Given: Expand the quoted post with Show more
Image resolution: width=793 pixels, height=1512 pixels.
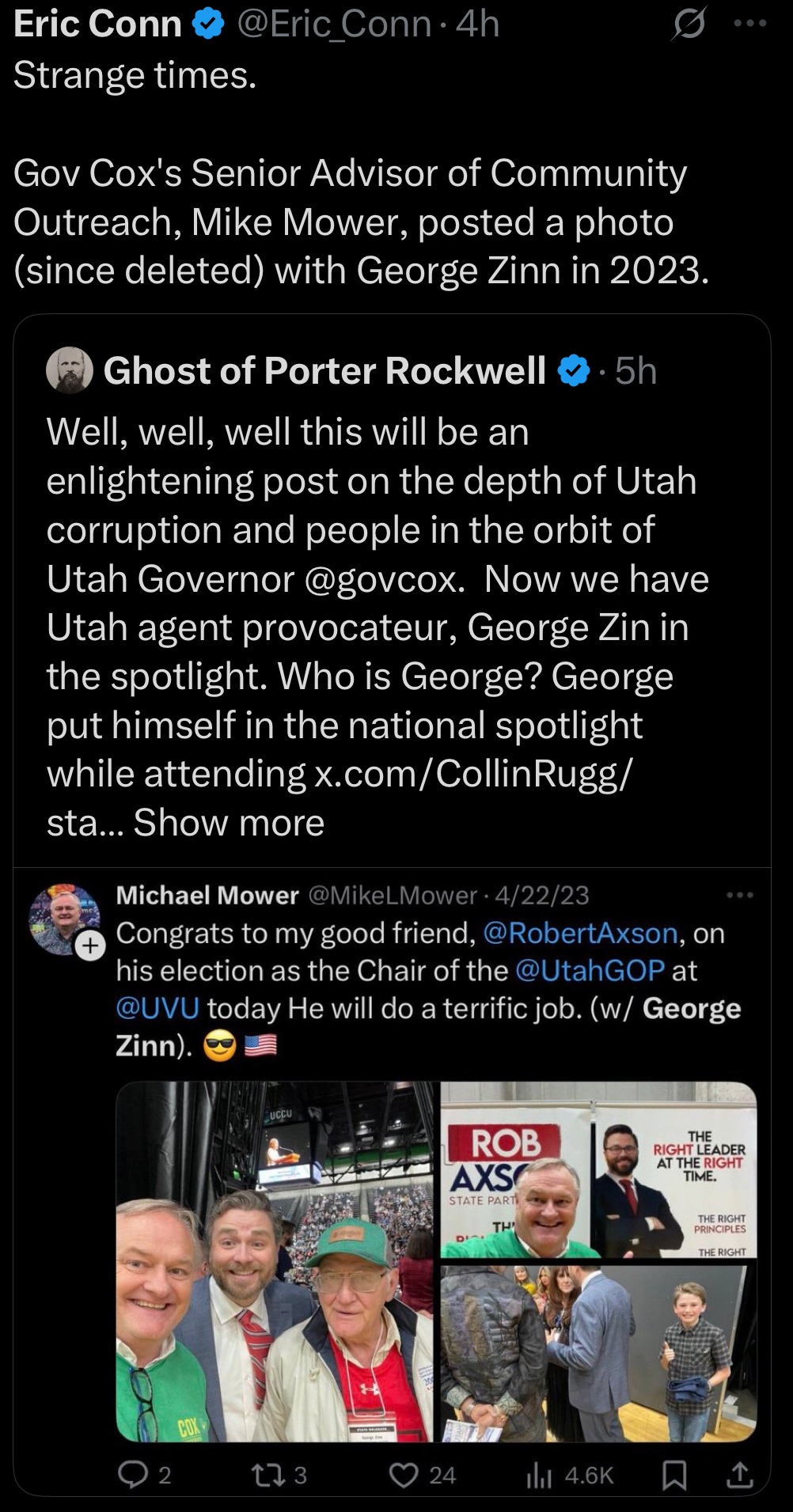Looking at the screenshot, I should coord(229,823).
